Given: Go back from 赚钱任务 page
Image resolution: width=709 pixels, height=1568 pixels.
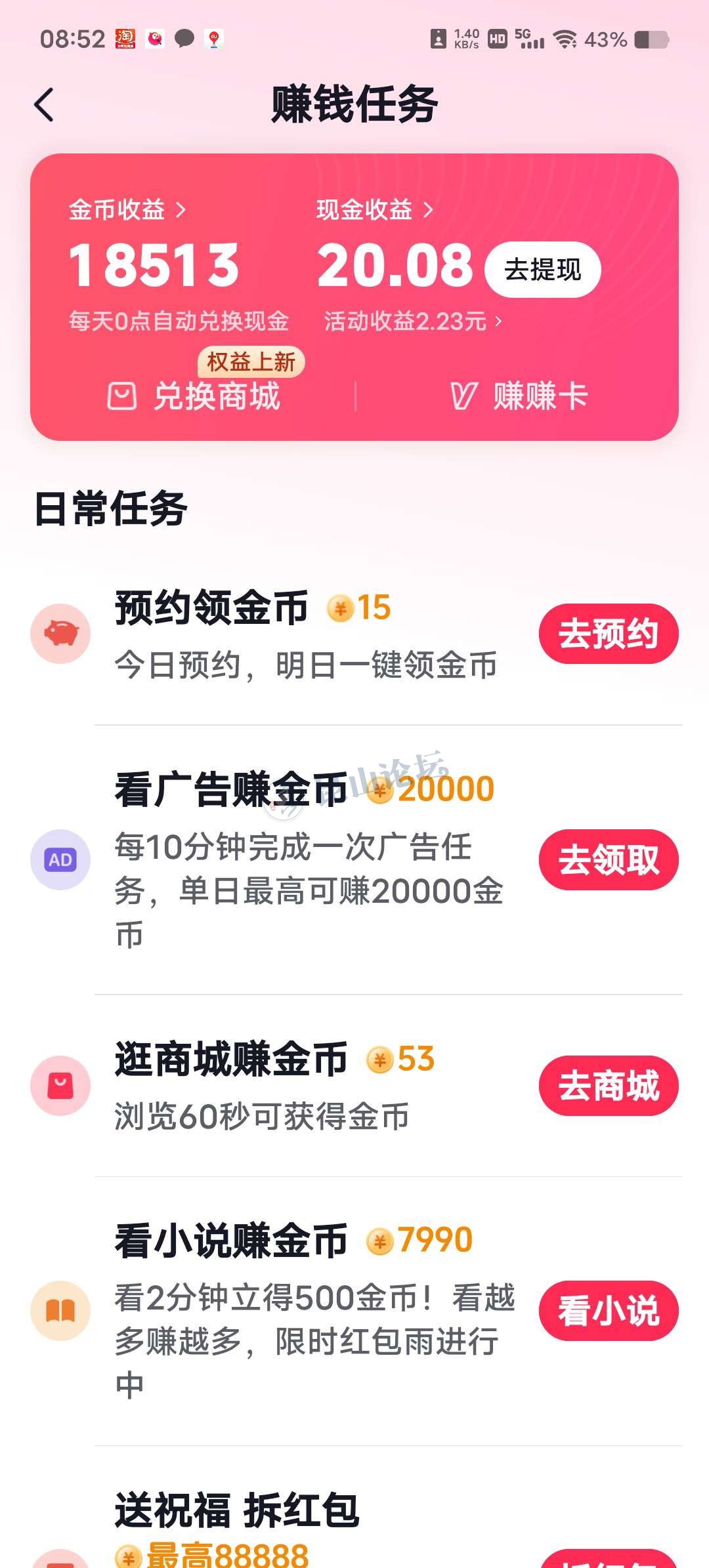Looking at the screenshot, I should pos(44,105).
